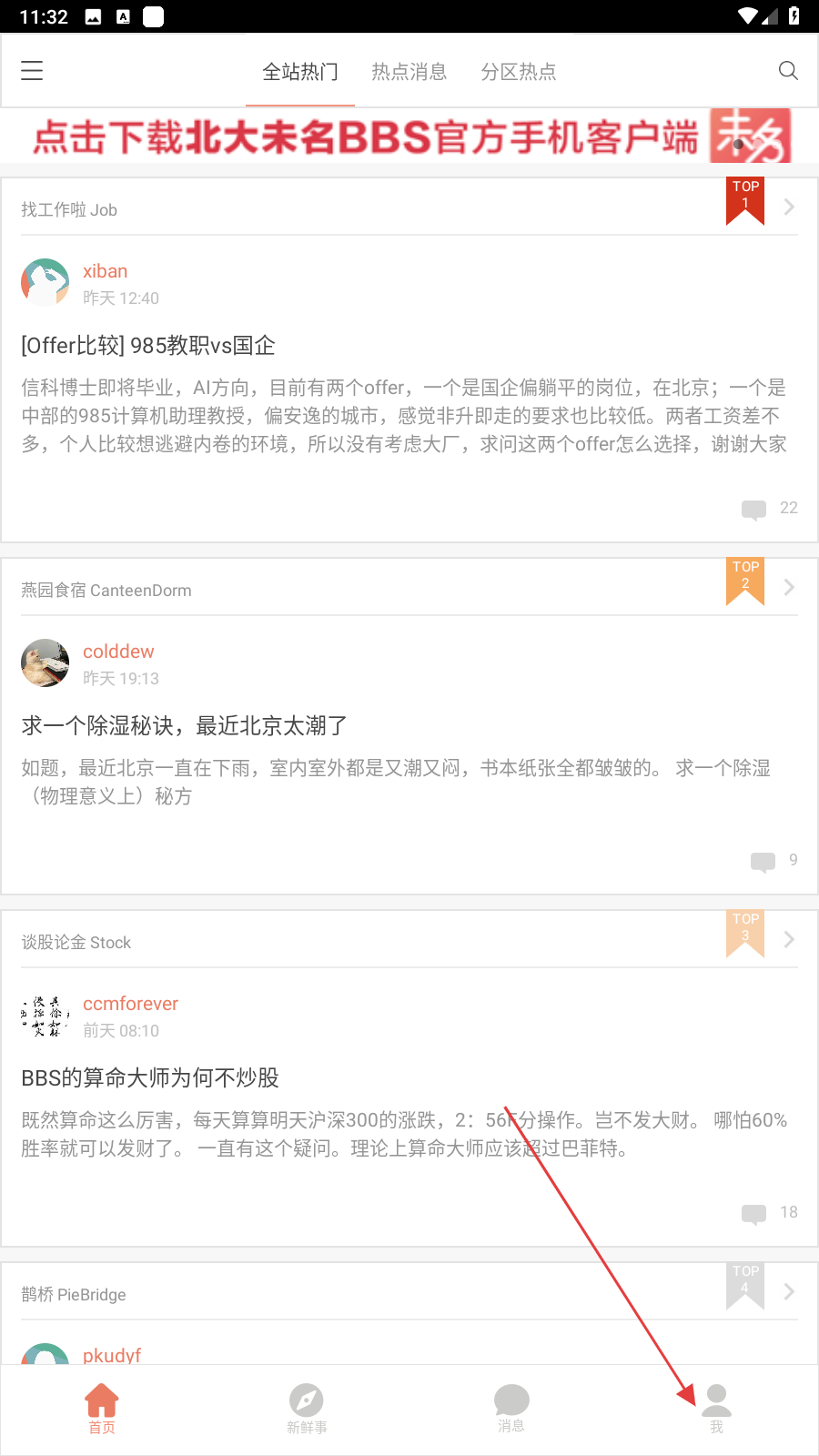This screenshot has width=819, height=1456.
Task: Open the 找工作啦 Job board
Action: coord(69,209)
